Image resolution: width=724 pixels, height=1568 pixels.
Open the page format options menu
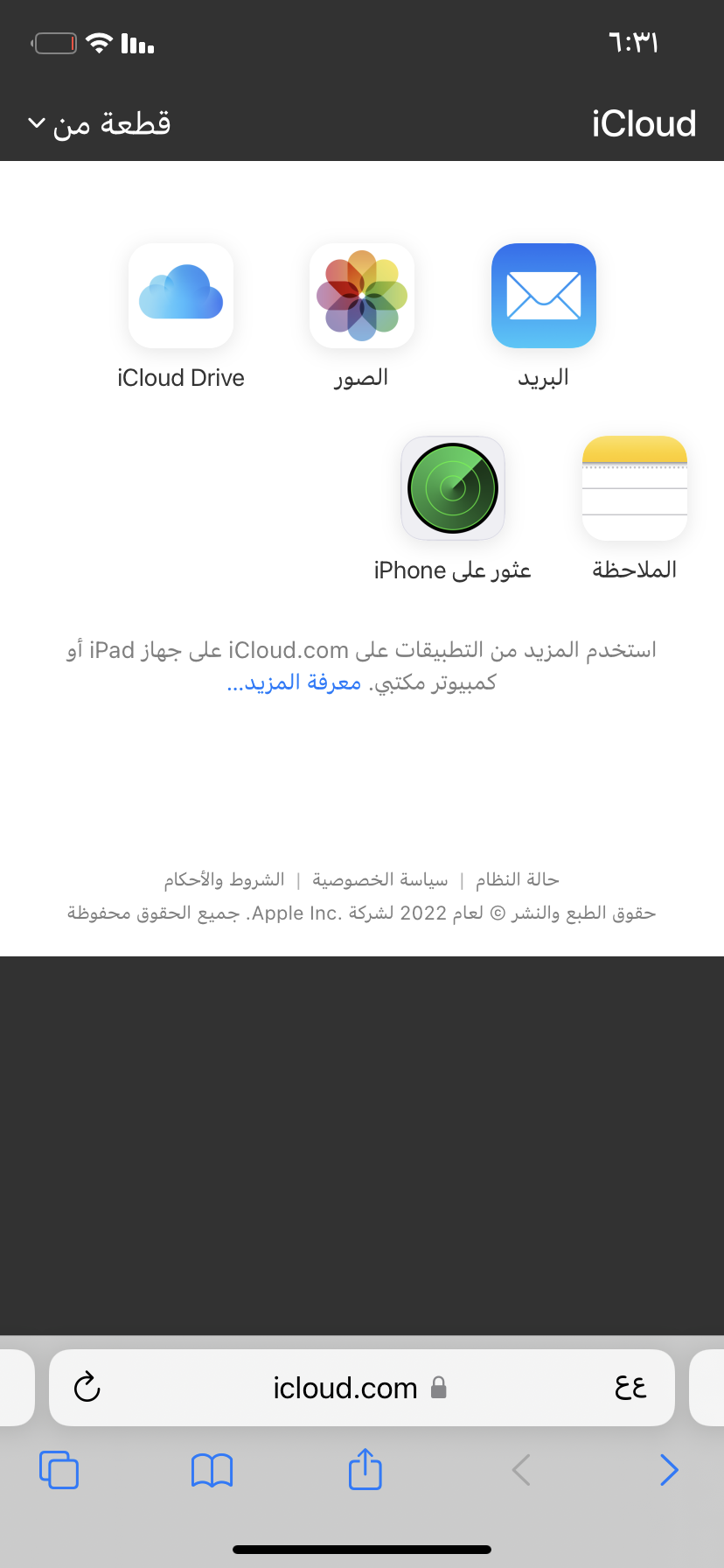(x=630, y=1388)
